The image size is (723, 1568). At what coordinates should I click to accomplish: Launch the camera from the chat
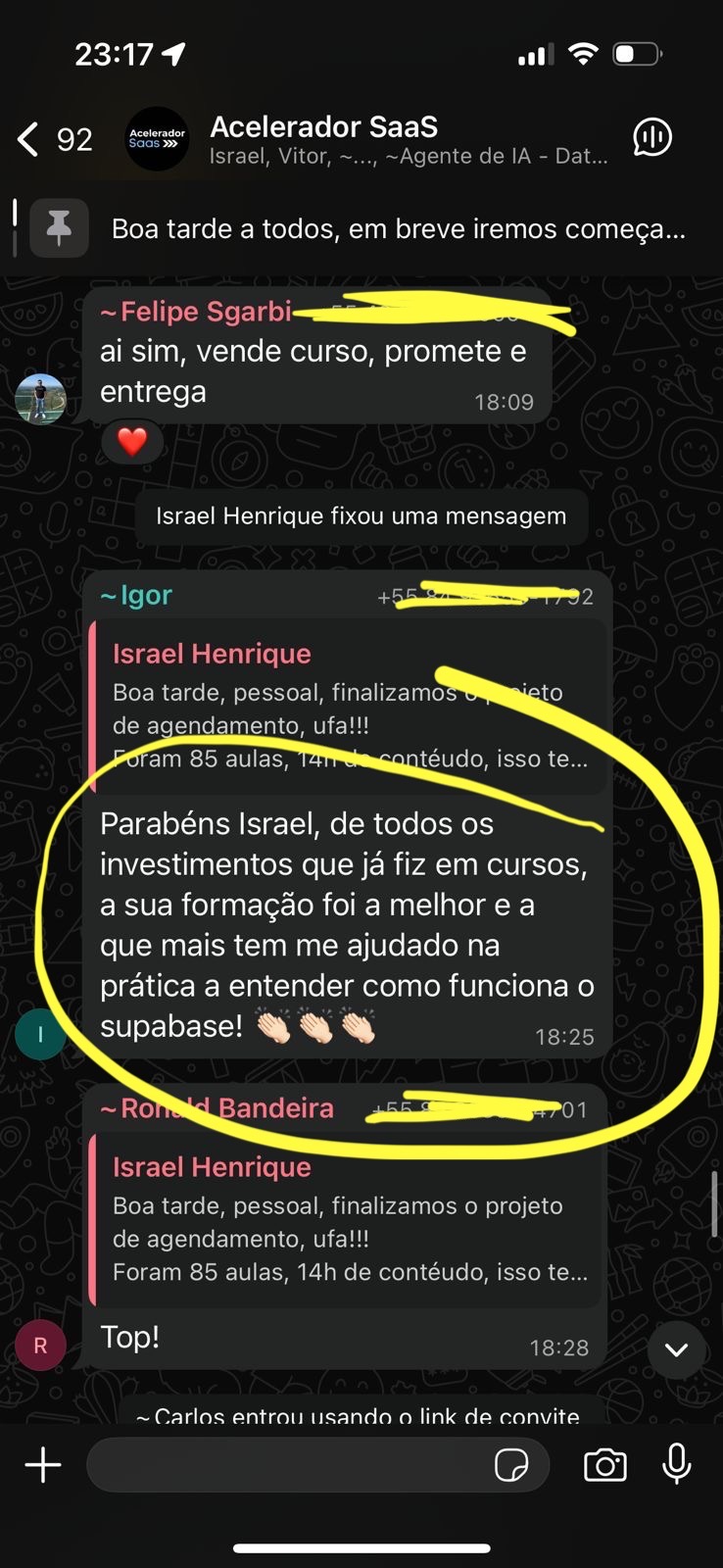click(x=604, y=1465)
